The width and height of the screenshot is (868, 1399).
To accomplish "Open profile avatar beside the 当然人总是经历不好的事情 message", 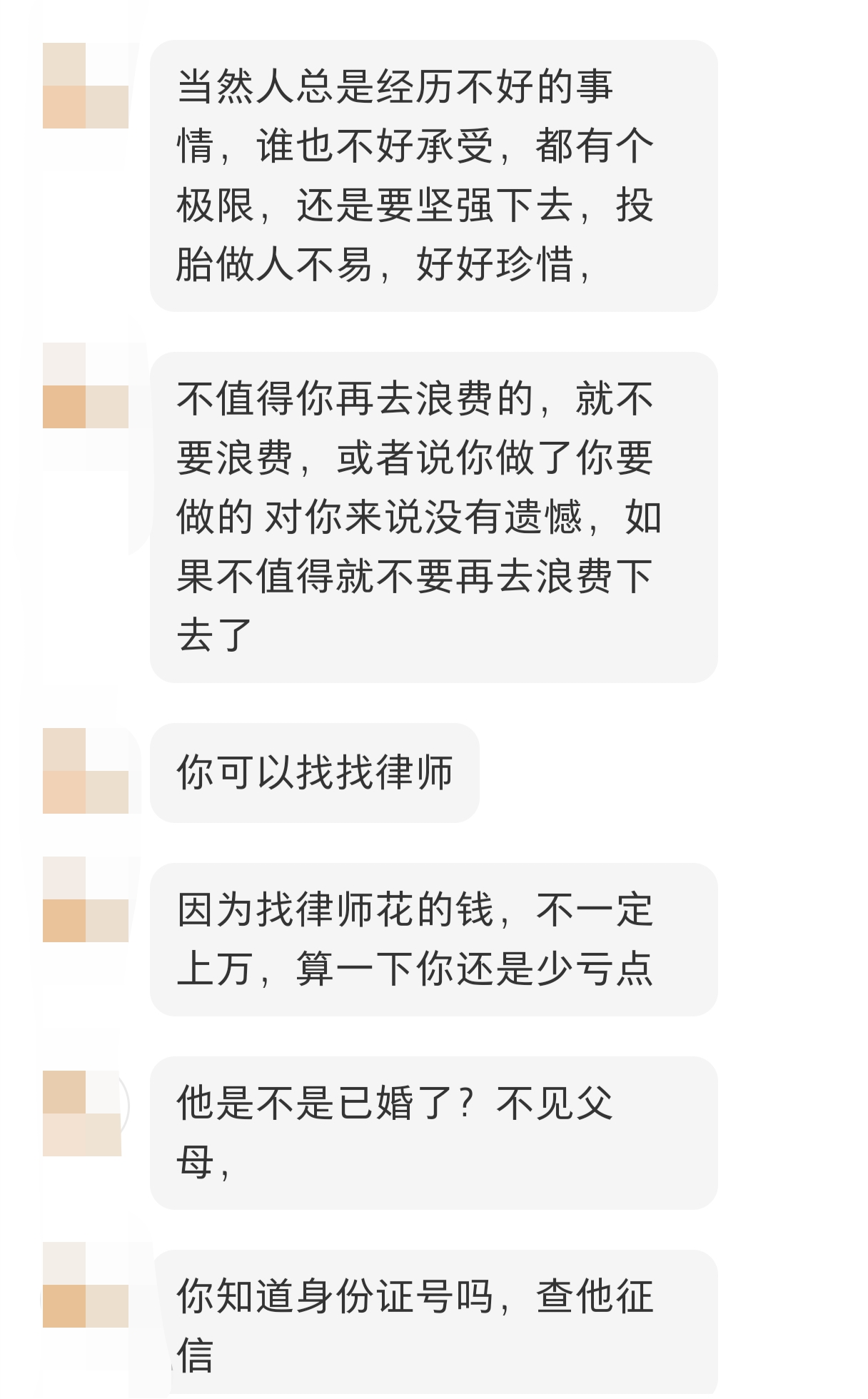I will (x=86, y=86).
